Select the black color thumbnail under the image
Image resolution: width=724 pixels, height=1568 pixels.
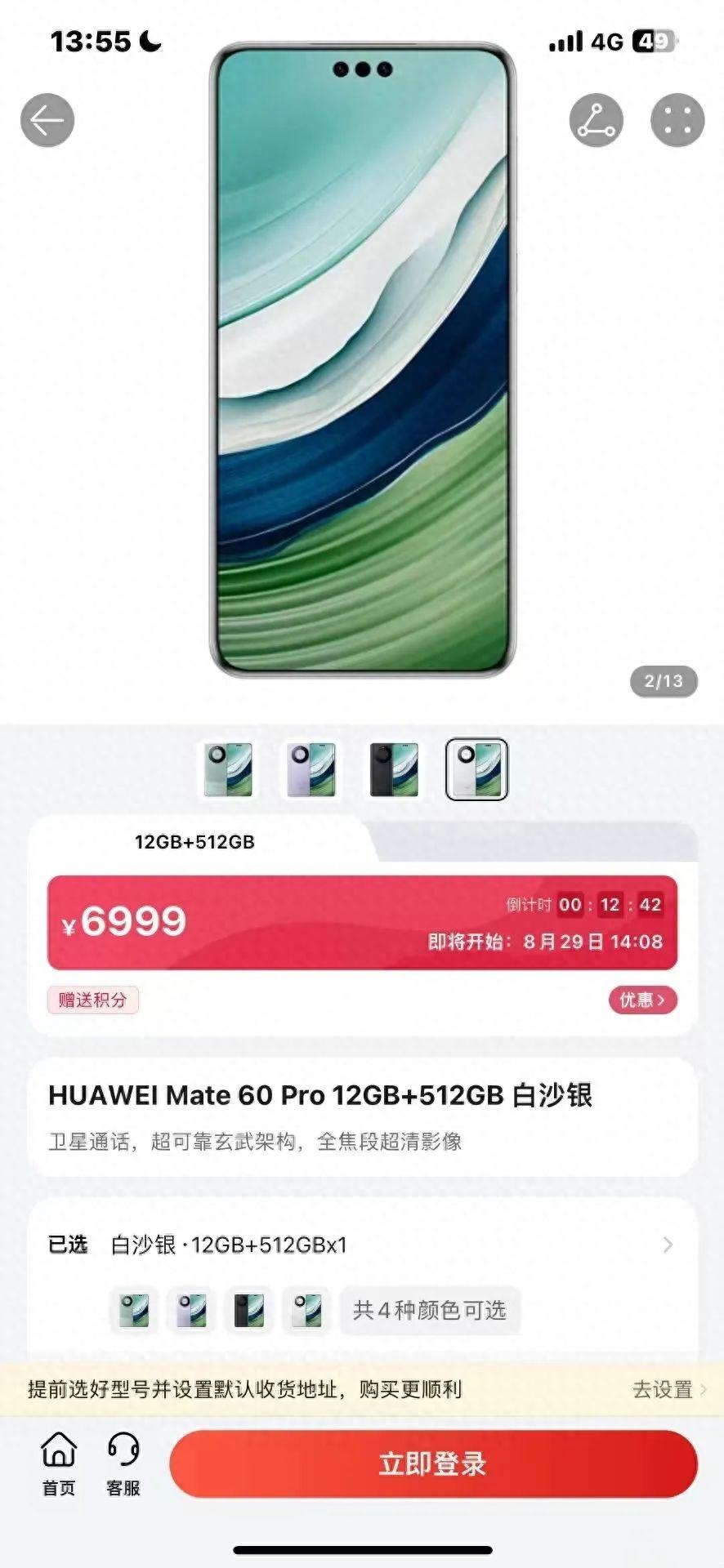[394, 769]
